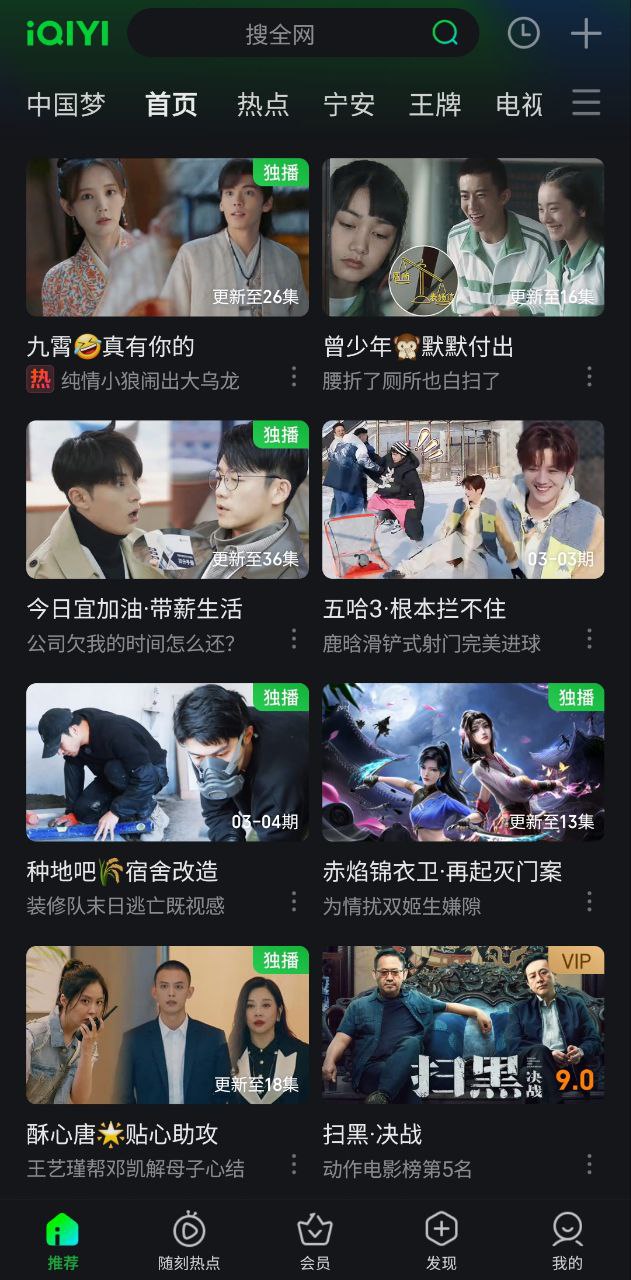Open the 九霄 真有你的 video card

pos(167,238)
